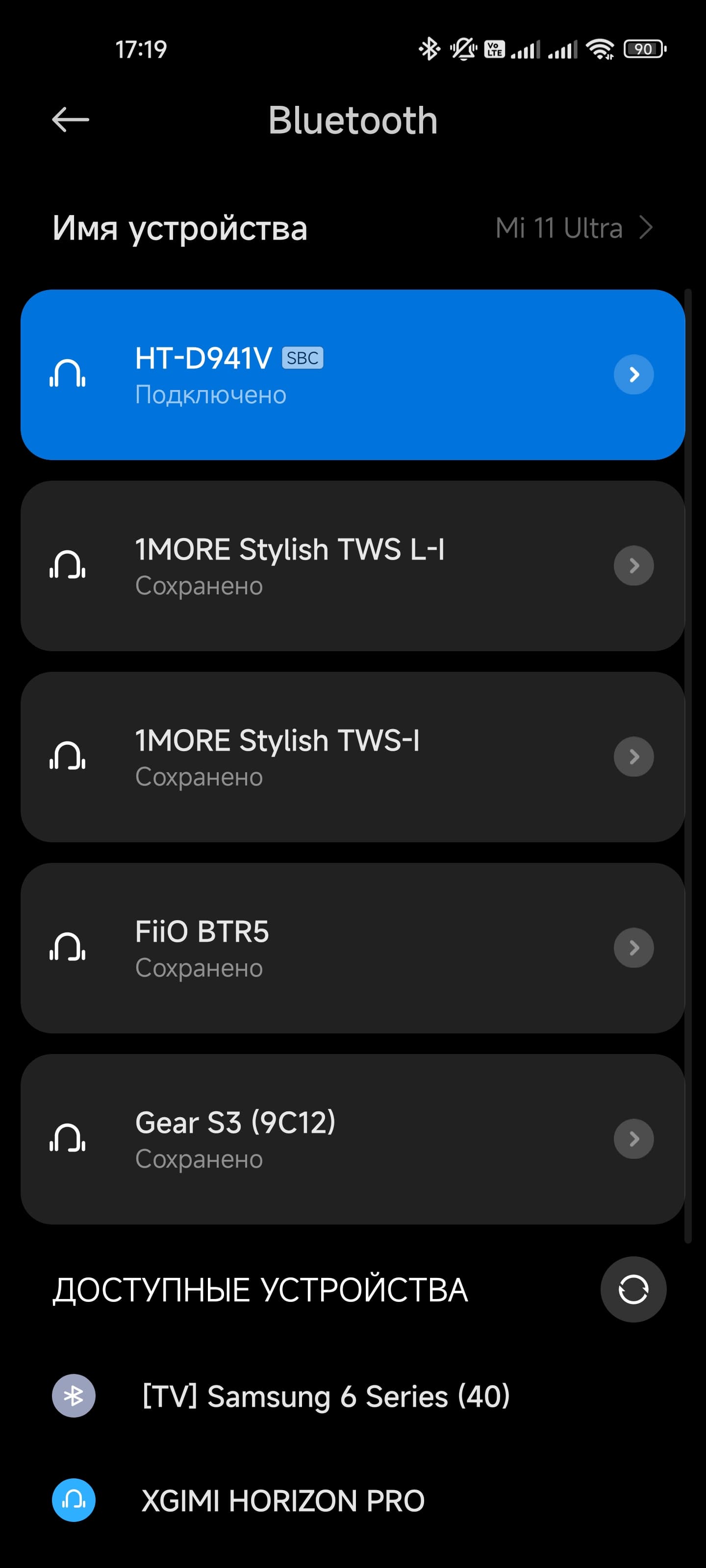Viewport: 706px width, 1568px height.
Task: Pair with [TV] Samsung 6 Series (40)
Action: 325,1396
